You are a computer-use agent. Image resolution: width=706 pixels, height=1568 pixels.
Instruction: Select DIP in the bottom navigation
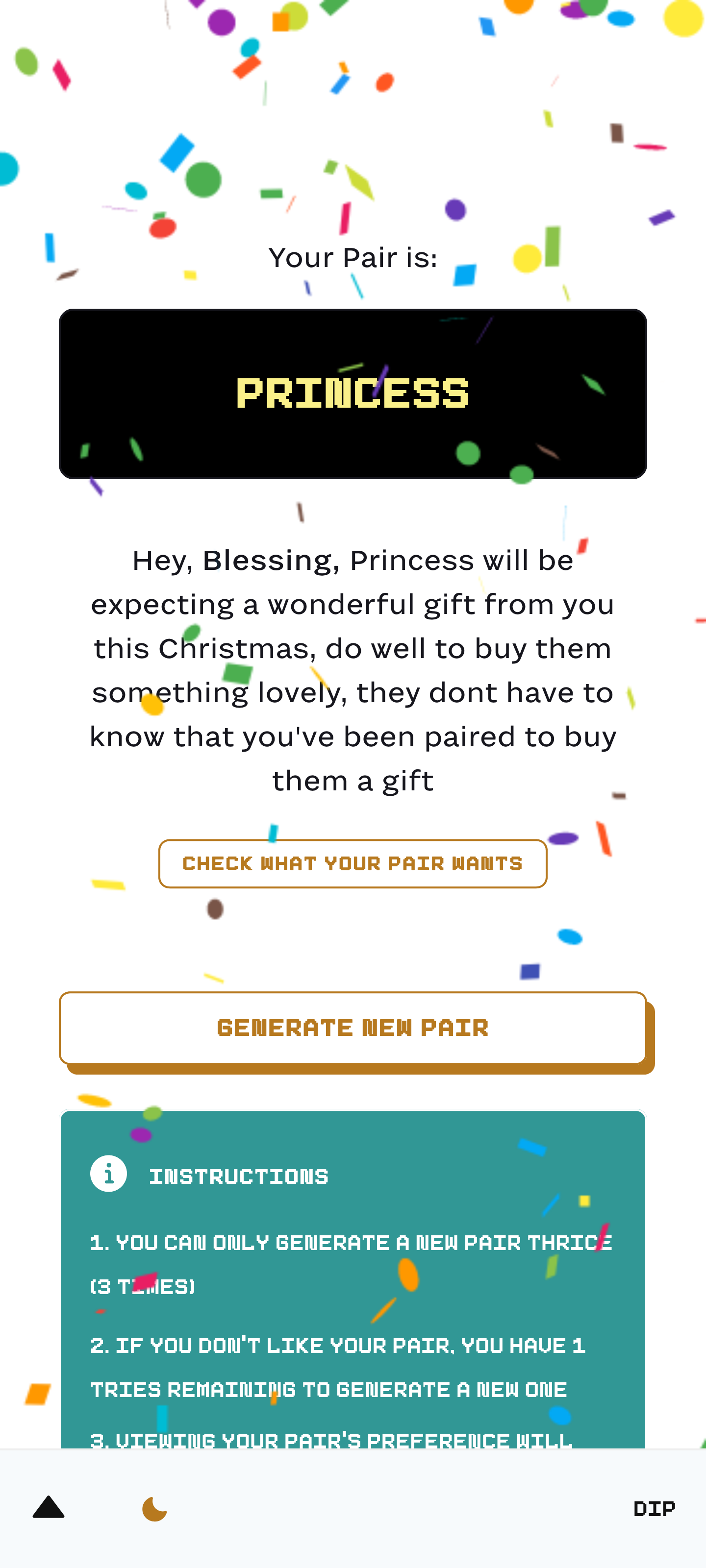[654, 1508]
